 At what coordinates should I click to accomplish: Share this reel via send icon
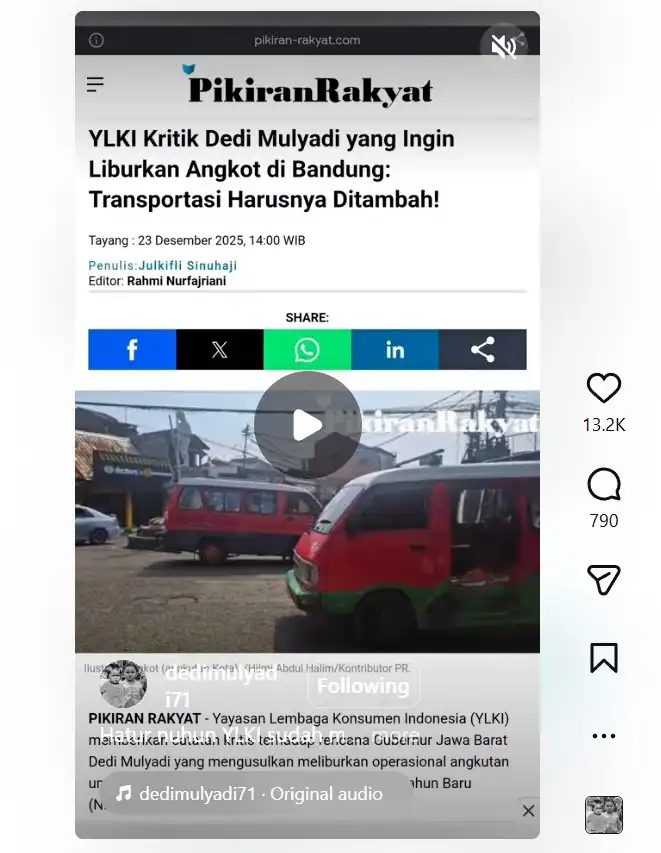tap(603, 580)
